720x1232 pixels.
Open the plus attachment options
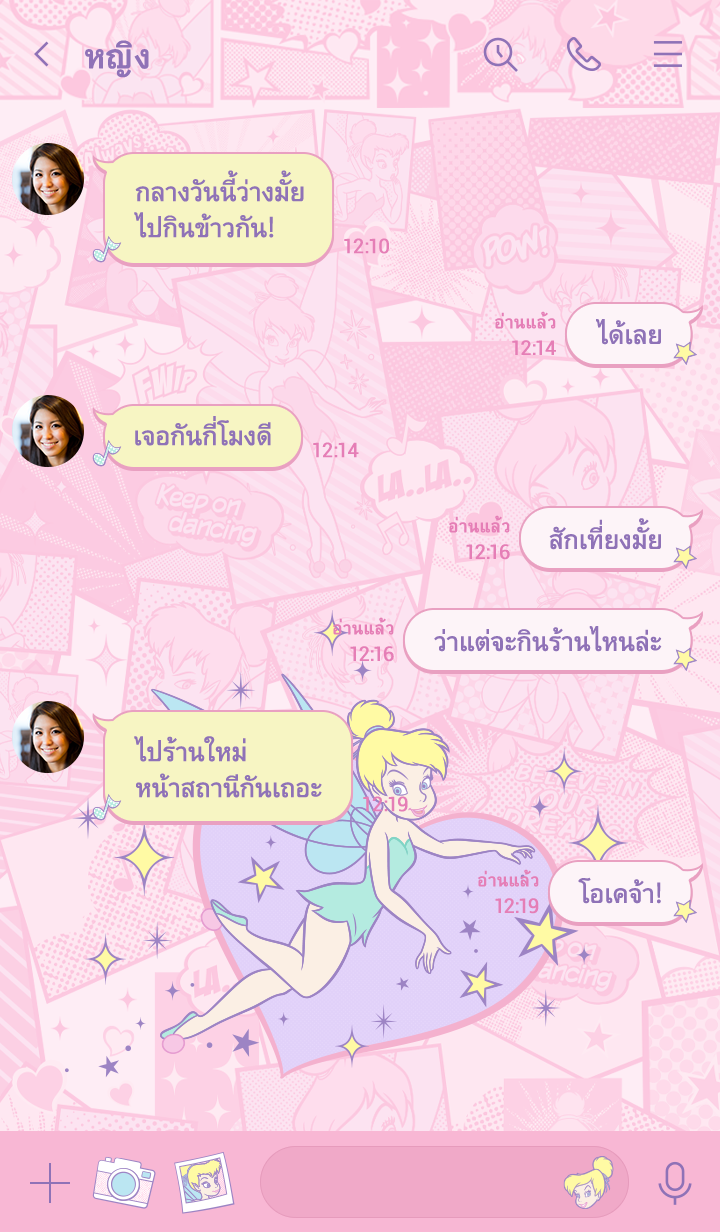(x=49, y=1183)
